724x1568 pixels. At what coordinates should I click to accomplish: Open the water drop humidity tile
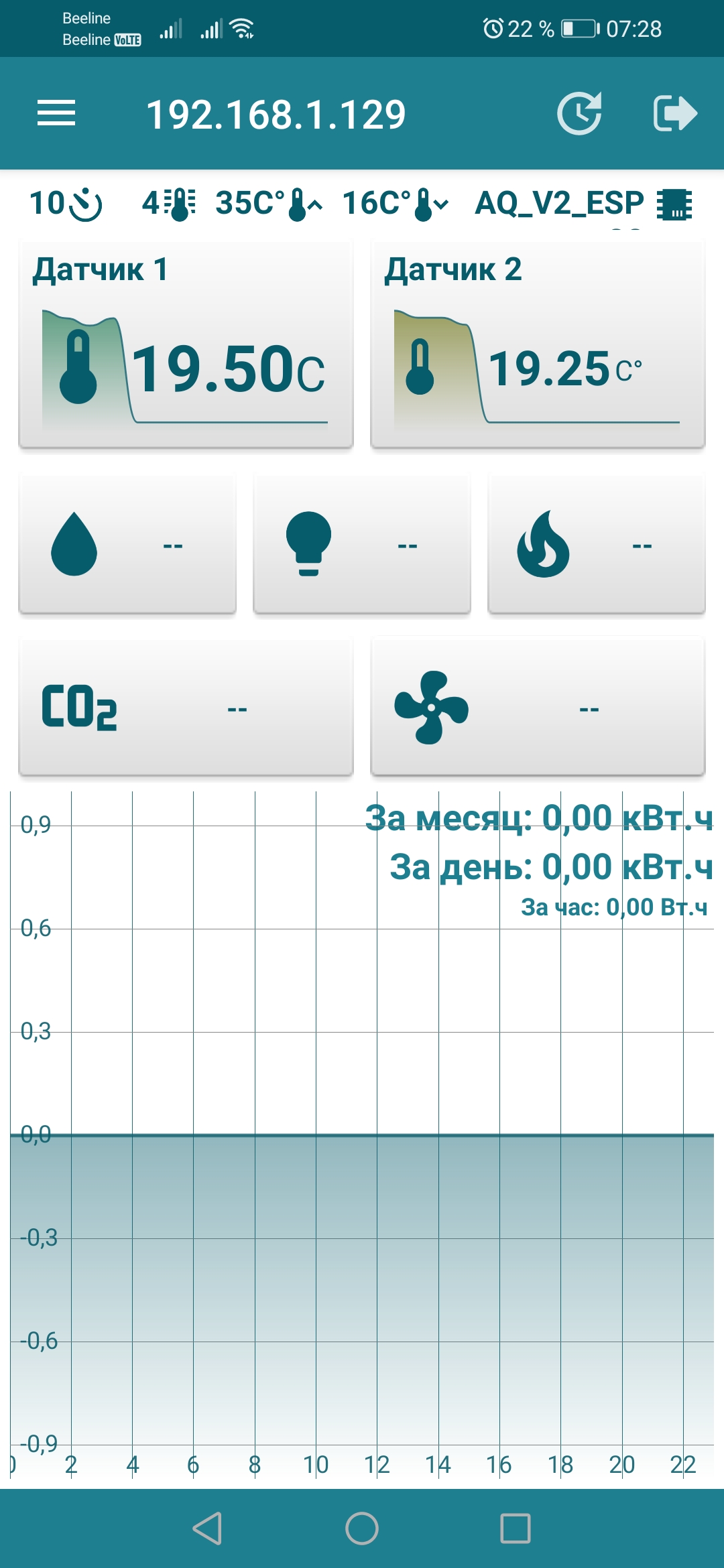pos(127,544)
